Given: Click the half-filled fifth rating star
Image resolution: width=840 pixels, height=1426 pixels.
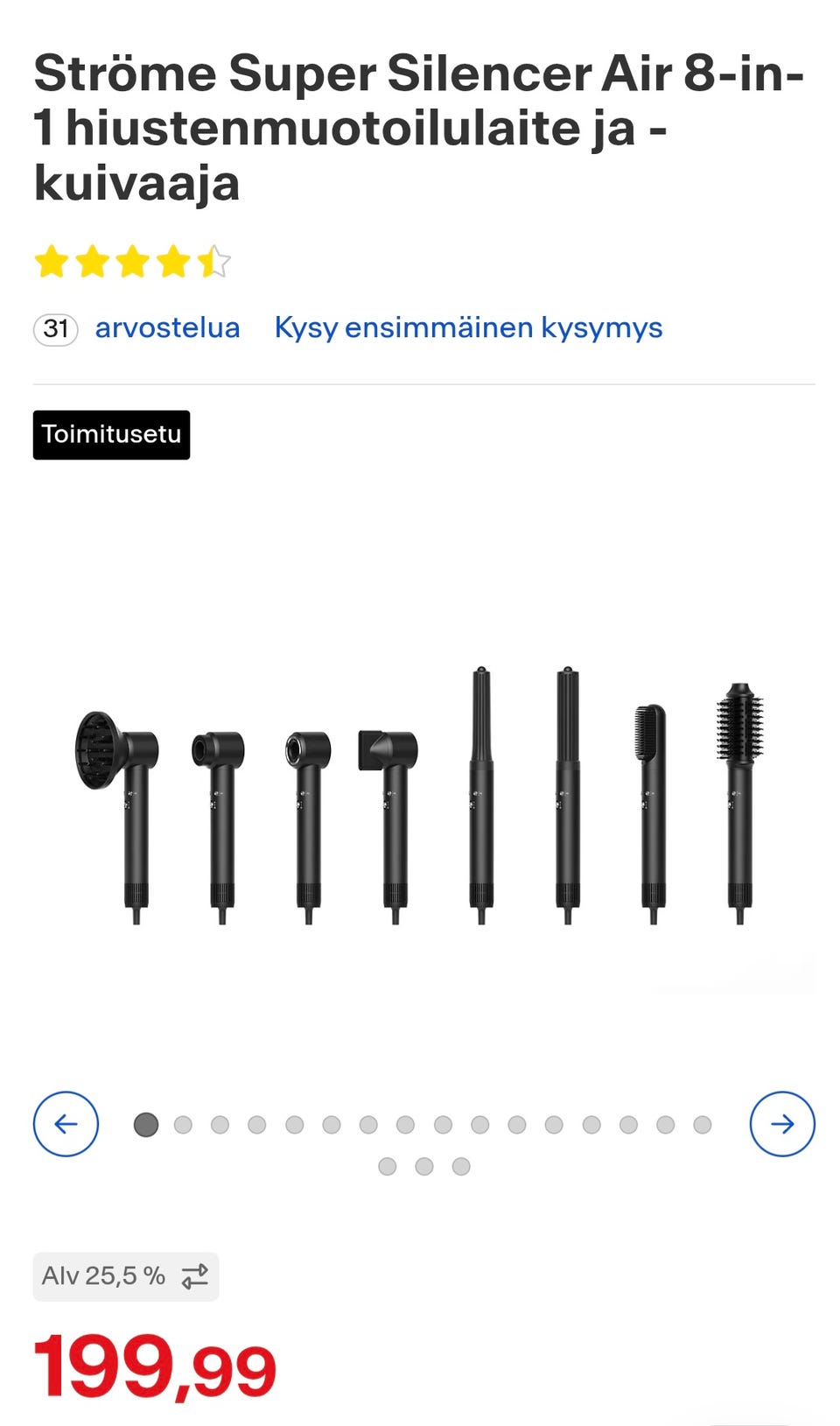Looking at the screenshot, I should click(214, 261).
